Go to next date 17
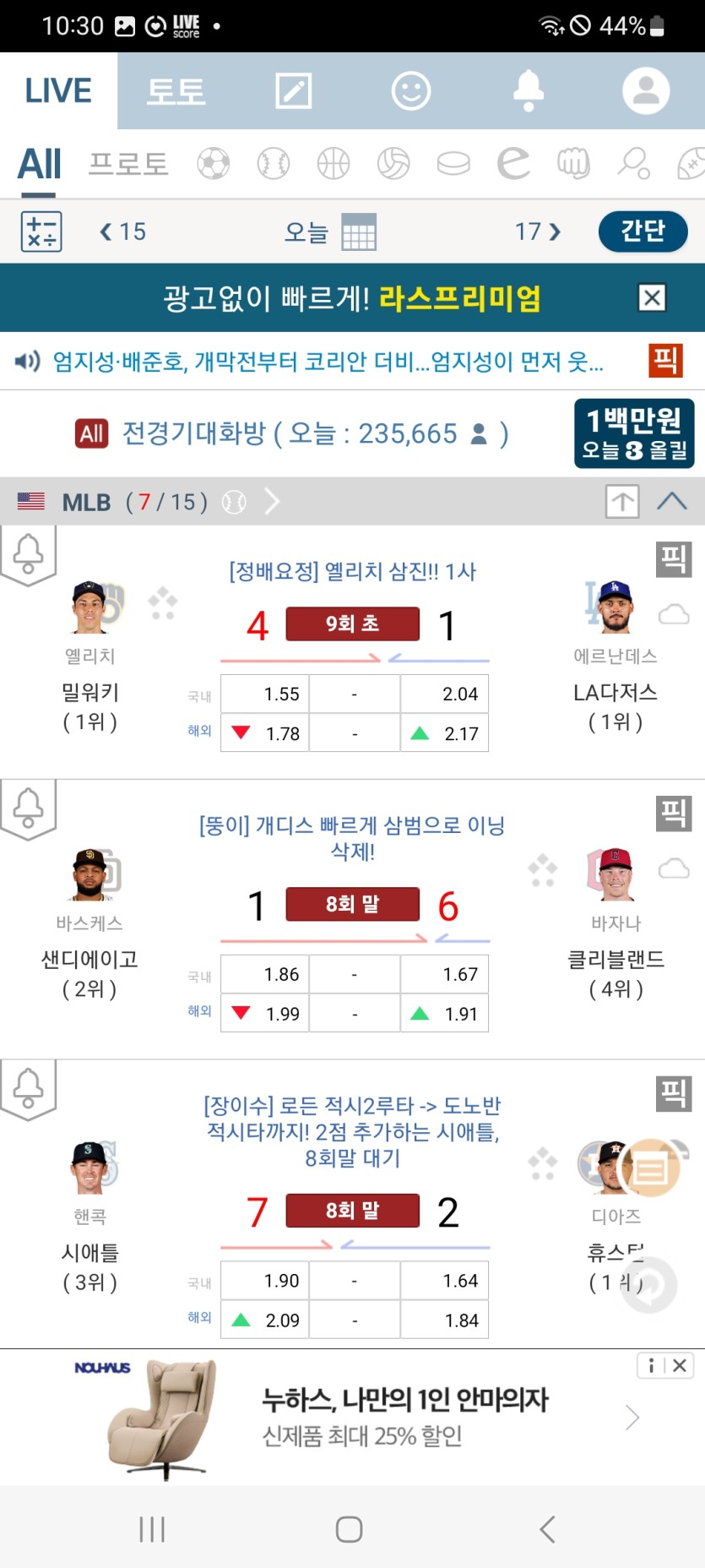 (538, 231)
